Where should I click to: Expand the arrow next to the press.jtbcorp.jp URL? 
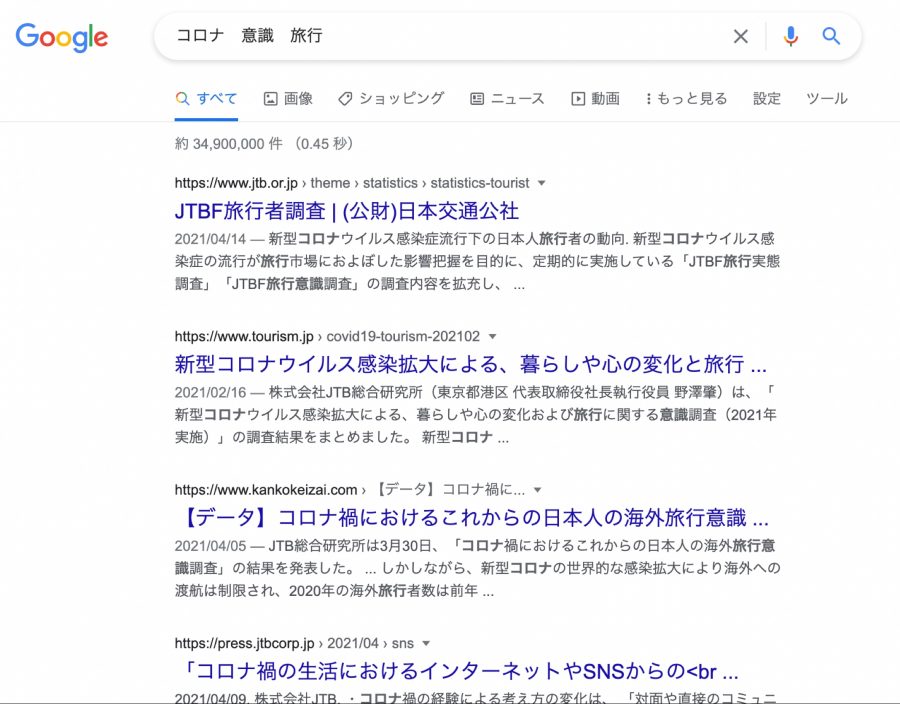click(x=426, y=644)
